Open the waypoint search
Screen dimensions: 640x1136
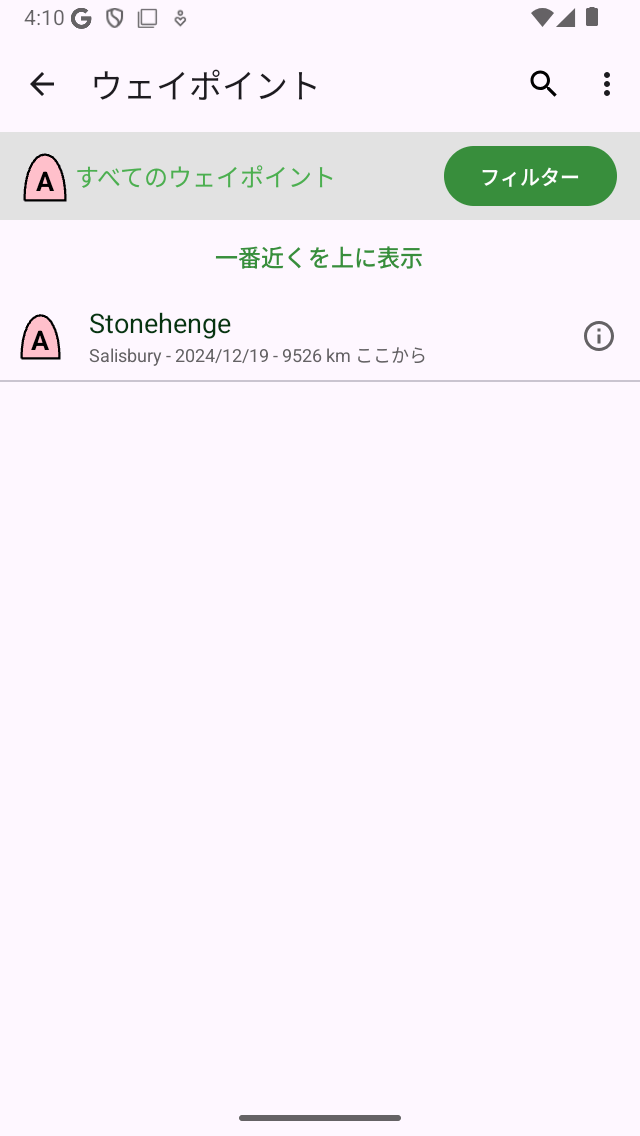click(x=543, y=85)
